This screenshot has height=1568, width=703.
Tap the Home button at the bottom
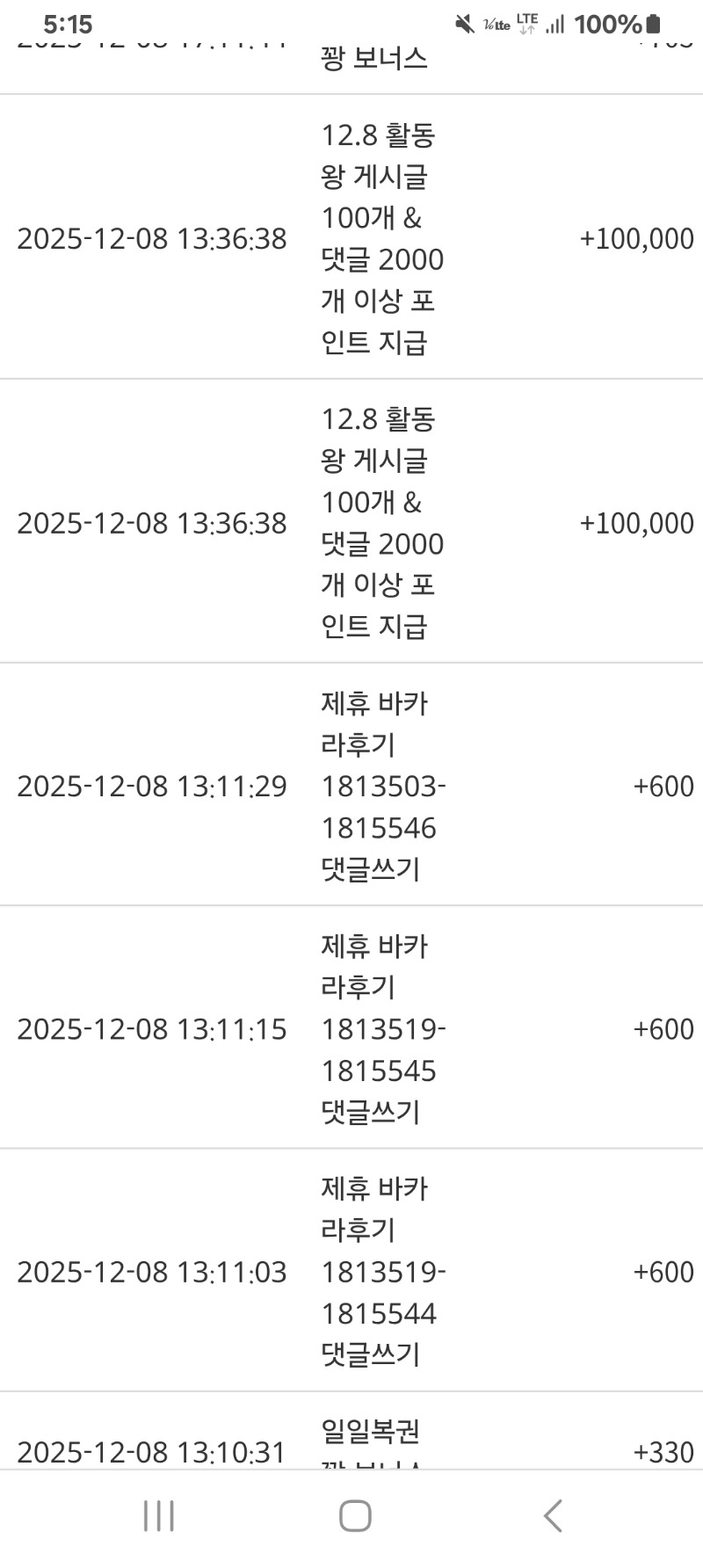click(x=351, y=1515)
